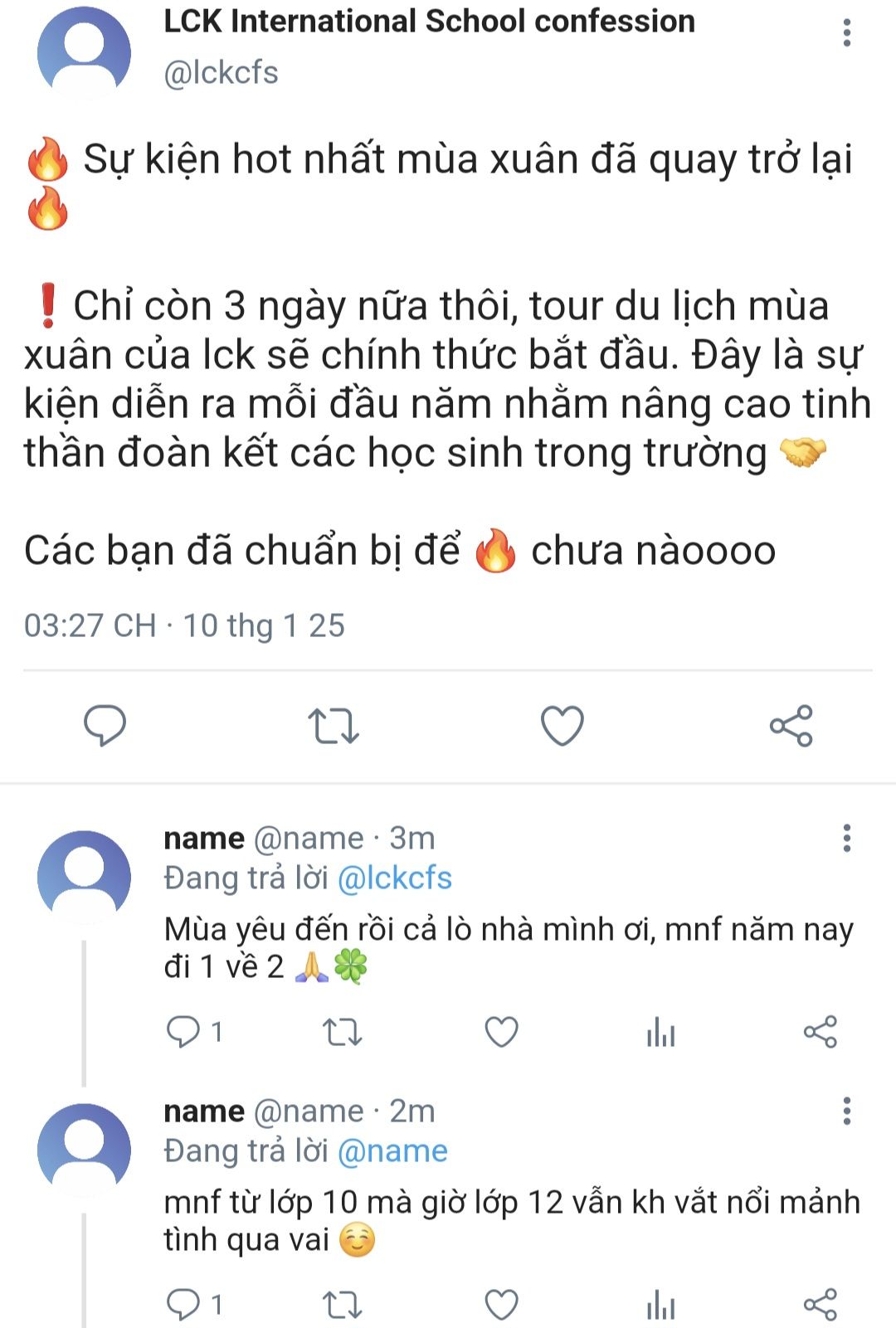Reply to the main LCK confession post
This screenshot has width=896, height=1328.
[x=105, y=726]
